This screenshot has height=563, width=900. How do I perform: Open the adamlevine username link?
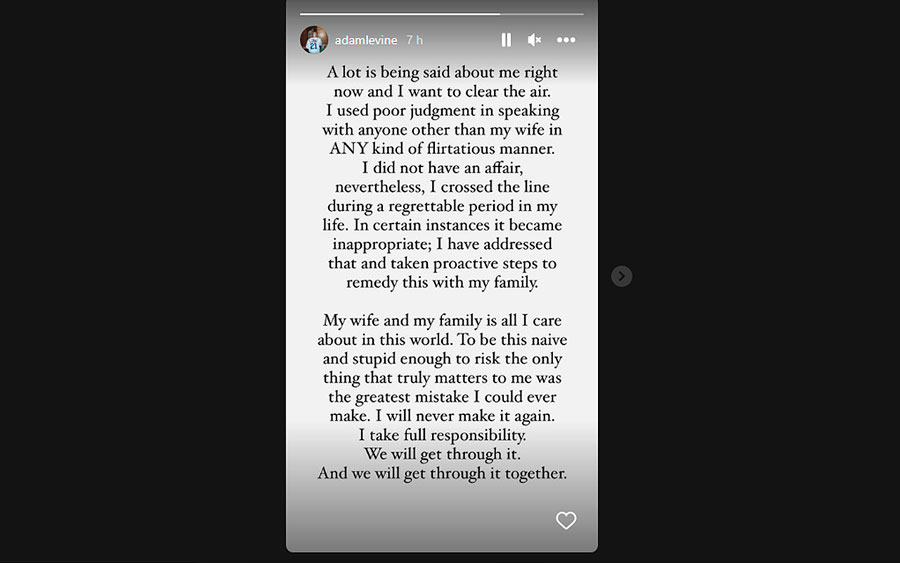click(366, 40)
